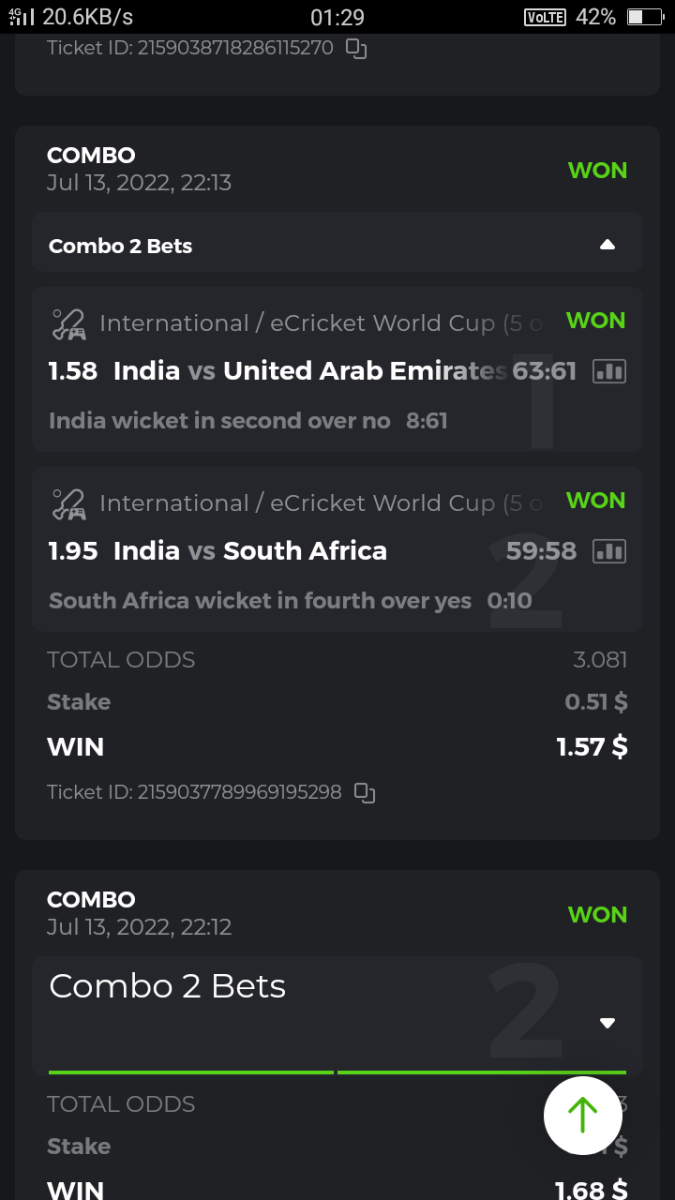Open the India vs United Arab Emirates bet

[x=310, y=371]
